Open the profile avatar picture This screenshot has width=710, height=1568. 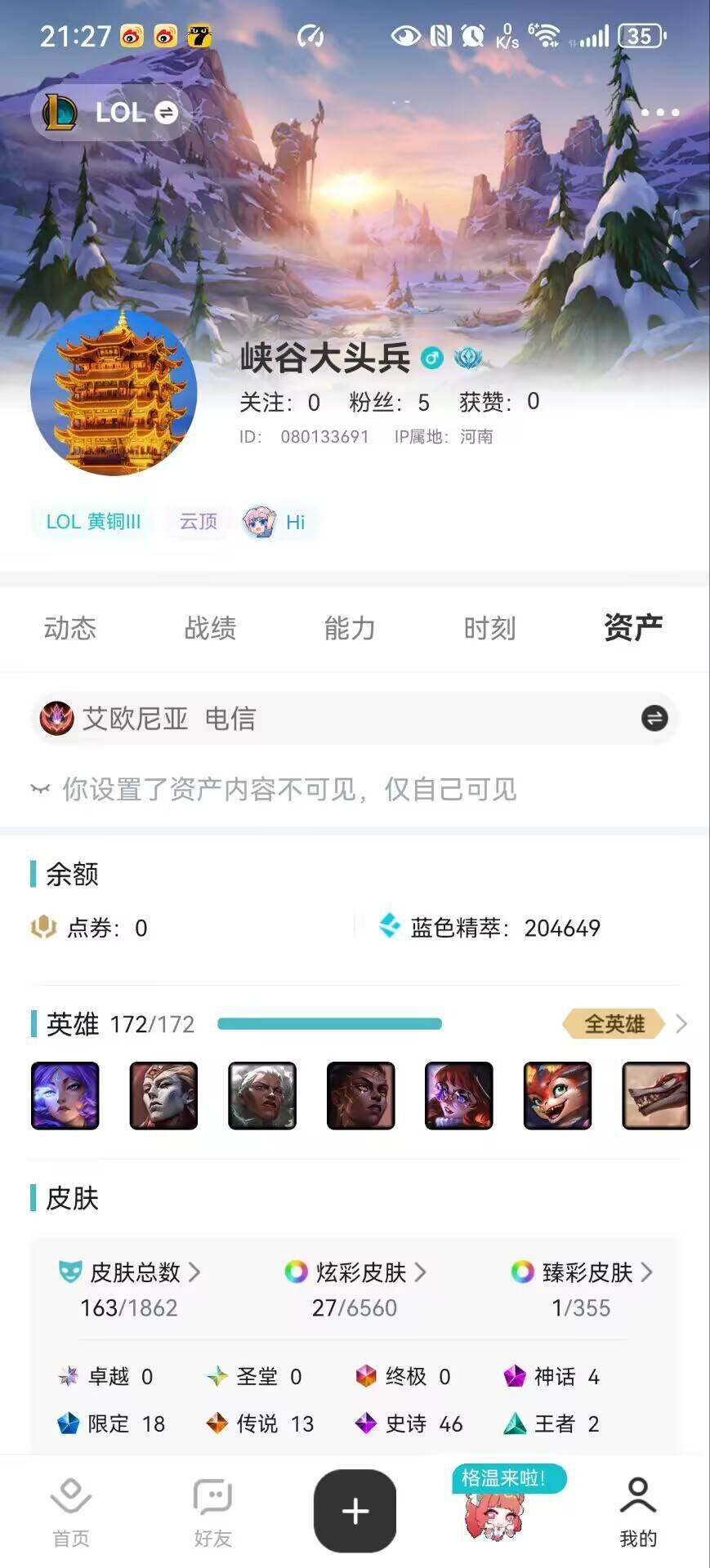point(114,392)
